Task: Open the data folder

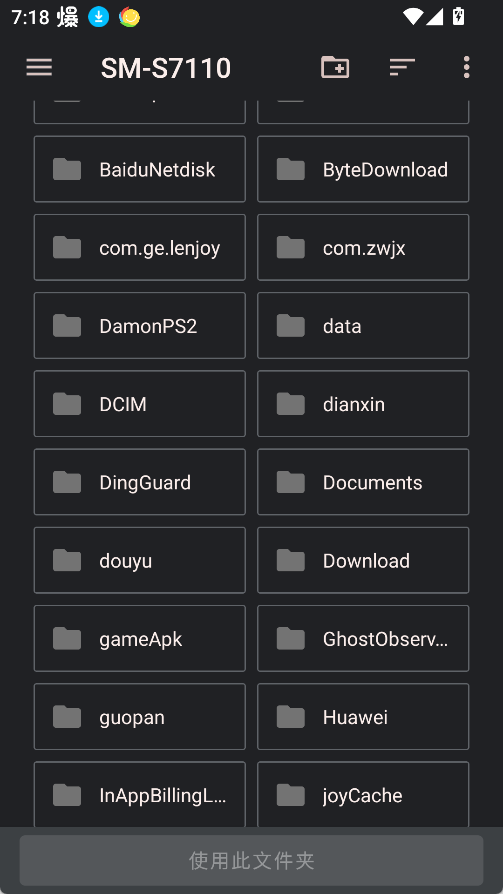Action: click(x=363, y=326)
